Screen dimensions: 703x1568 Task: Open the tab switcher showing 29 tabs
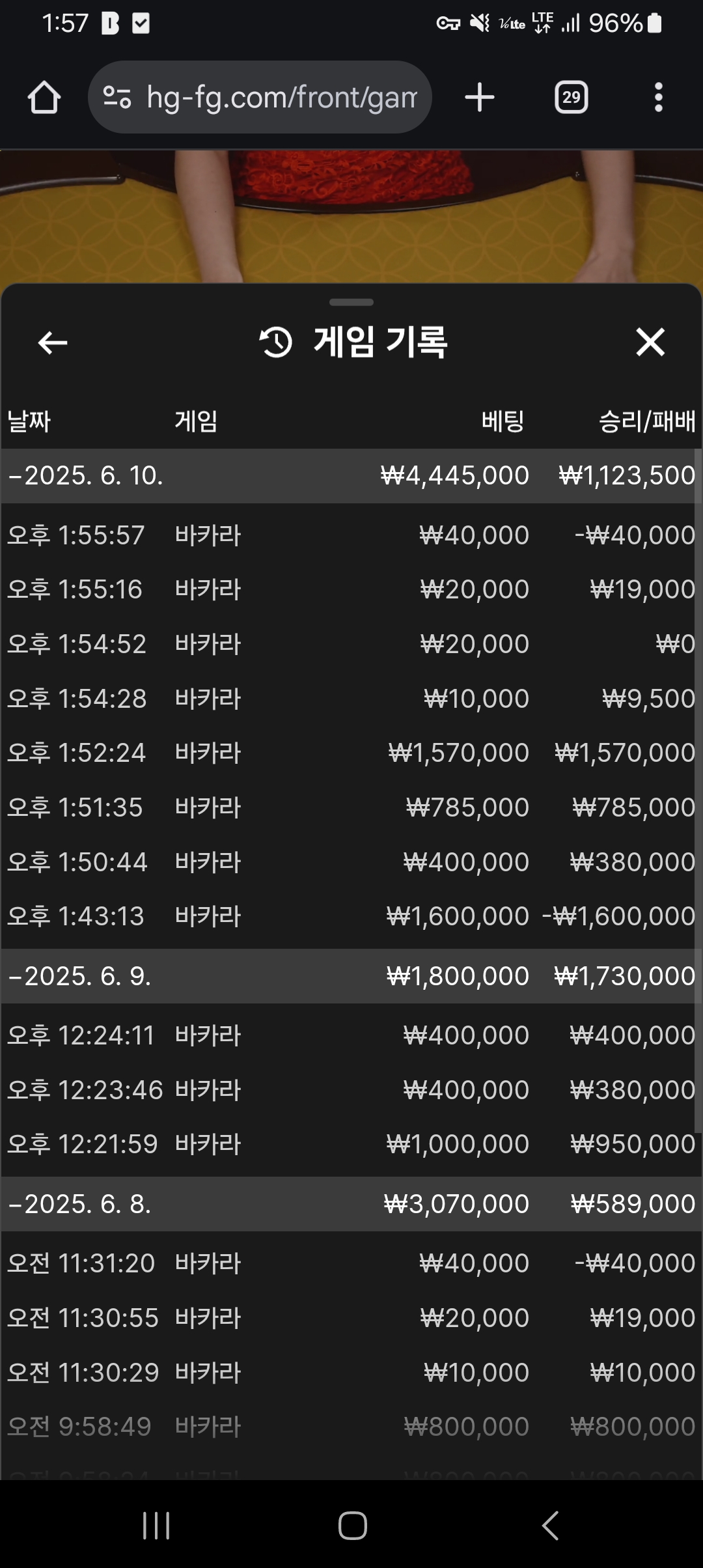pyautogui.click(x=572, y=98)
